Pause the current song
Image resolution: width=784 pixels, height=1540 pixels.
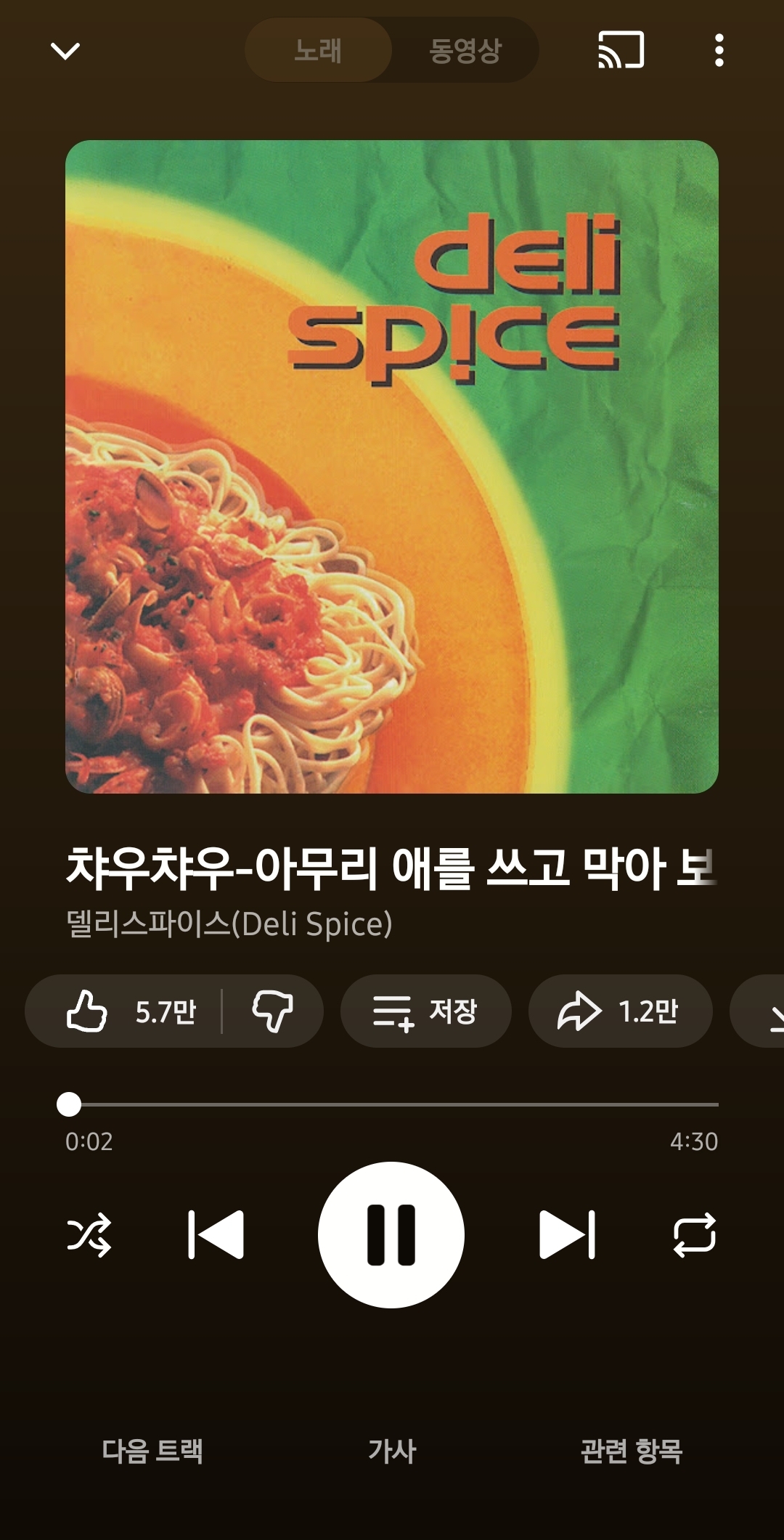pos(391,1234)
